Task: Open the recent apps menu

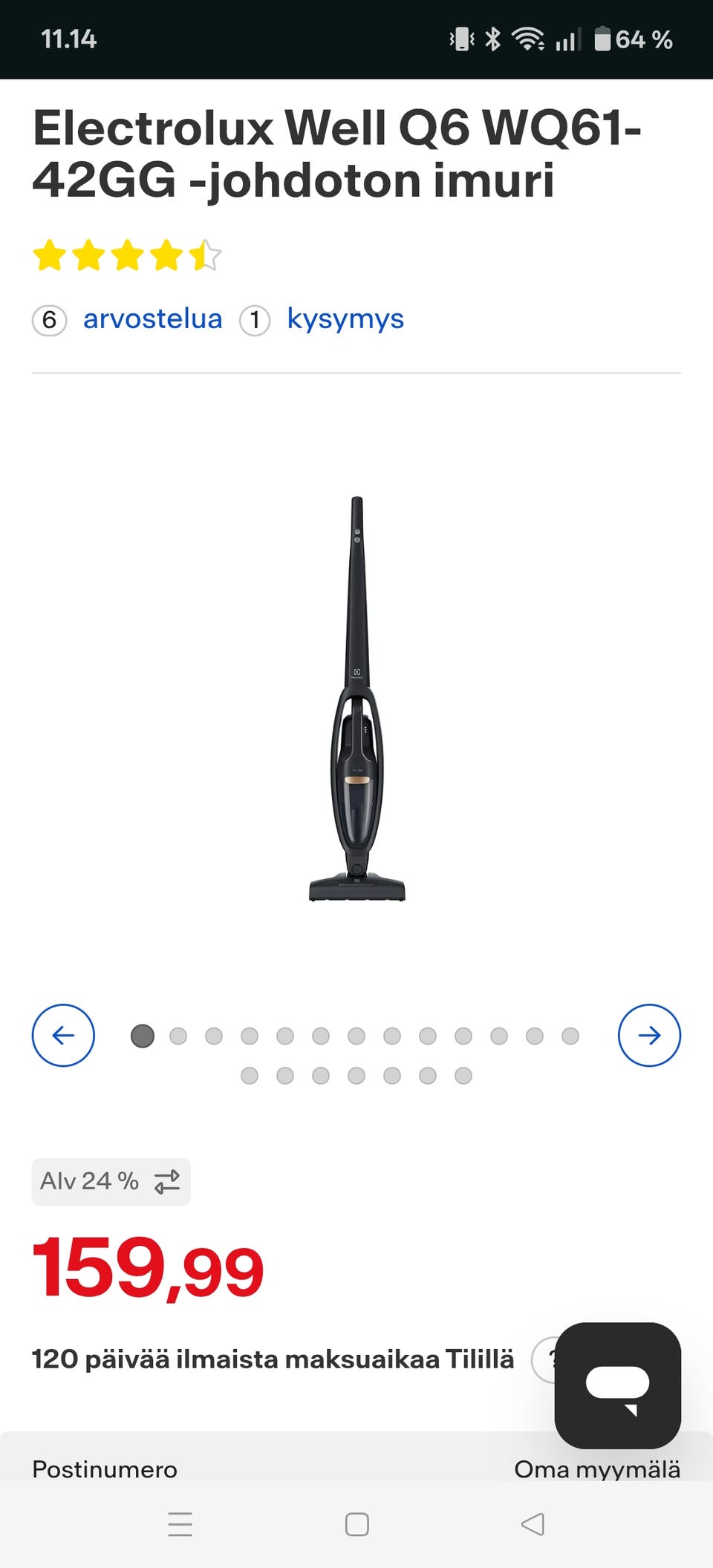Action: (x=180, y=1524)
